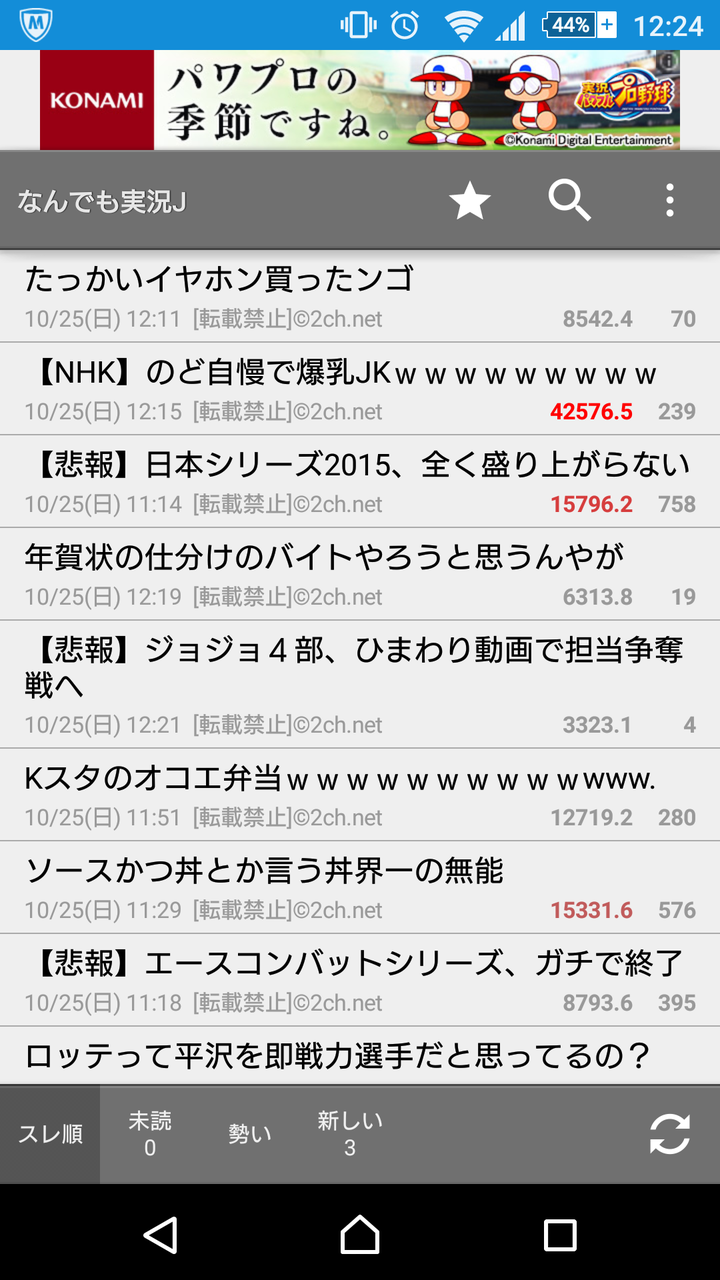Open thread 日本シリーズ2015、全く盛り上がらない

coord(360,481)
